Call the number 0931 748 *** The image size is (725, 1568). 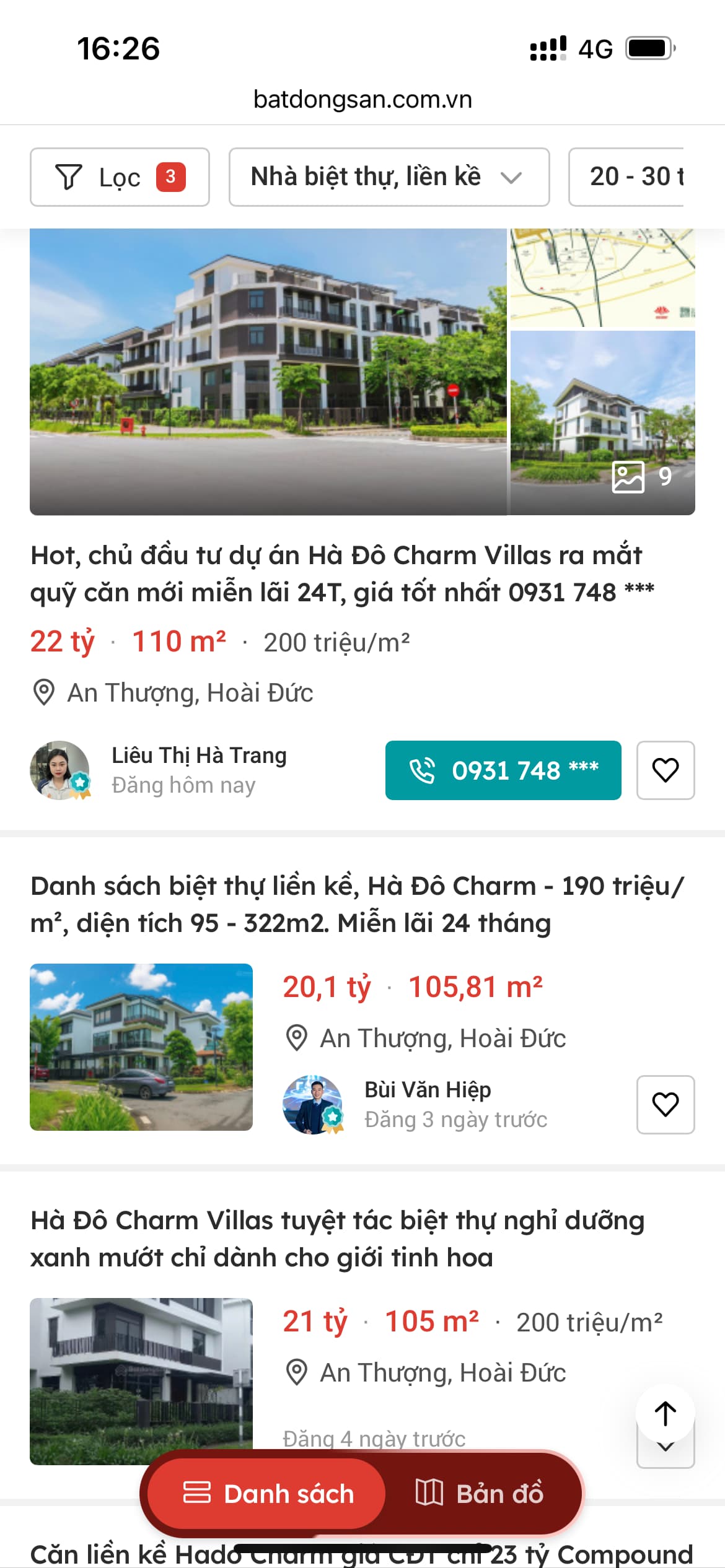pyautogui.click(x=503, y=770)
